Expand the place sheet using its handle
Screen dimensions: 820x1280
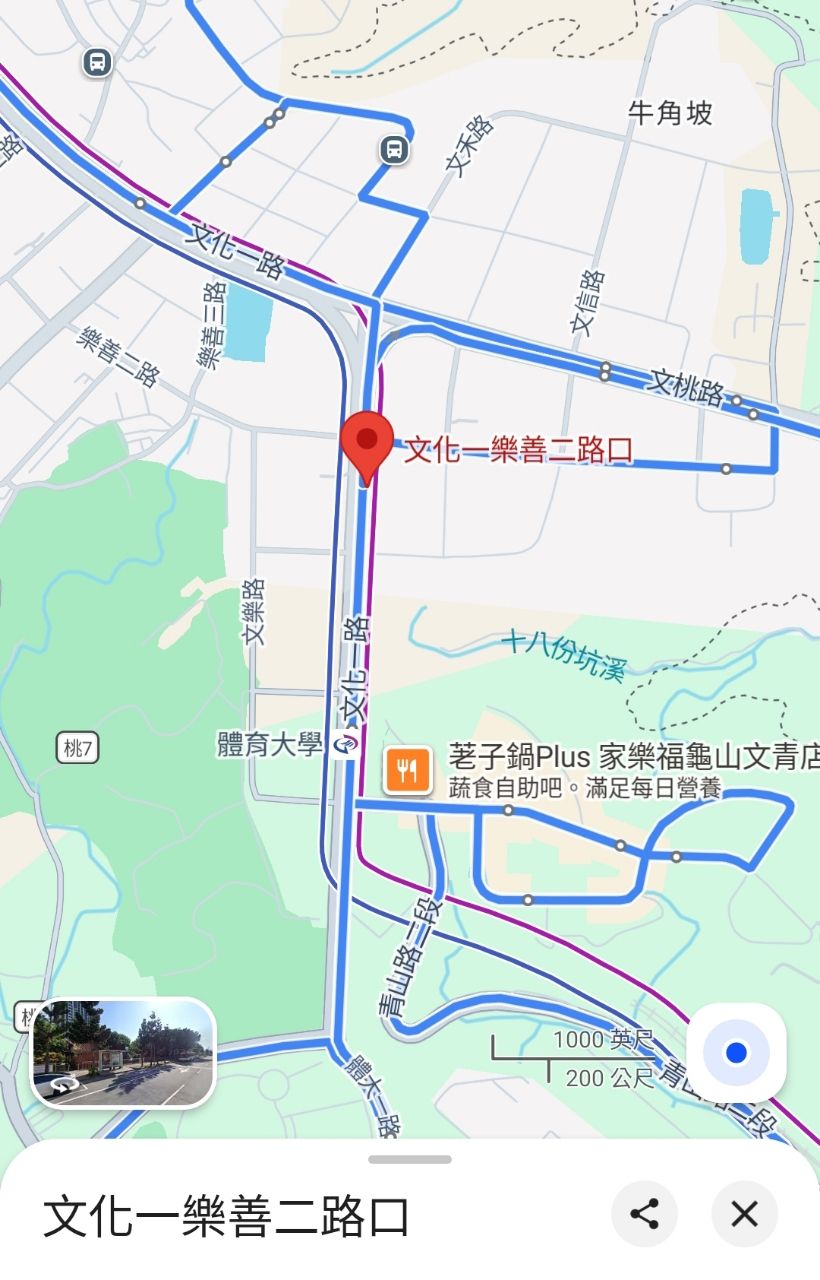tap(410, 1160)
